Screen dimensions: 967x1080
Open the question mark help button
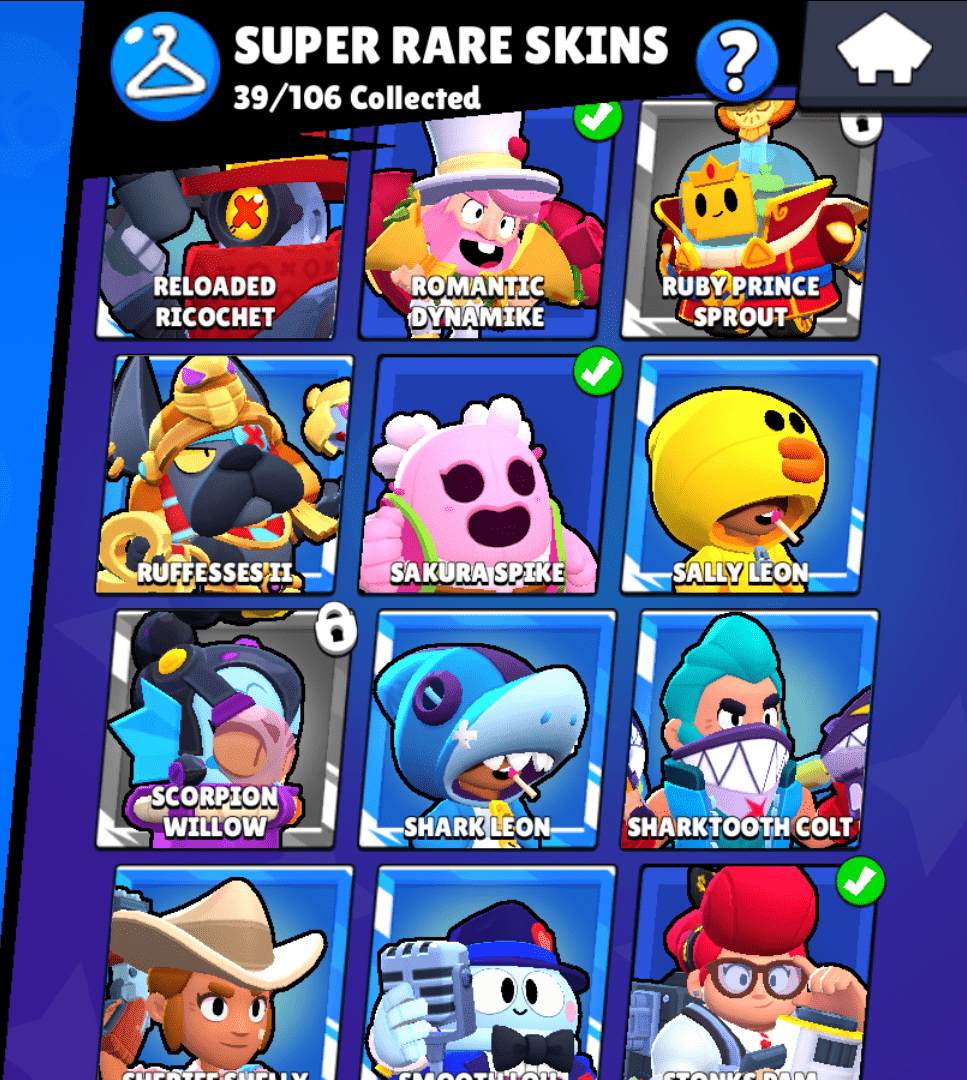(x=737, y=58)
